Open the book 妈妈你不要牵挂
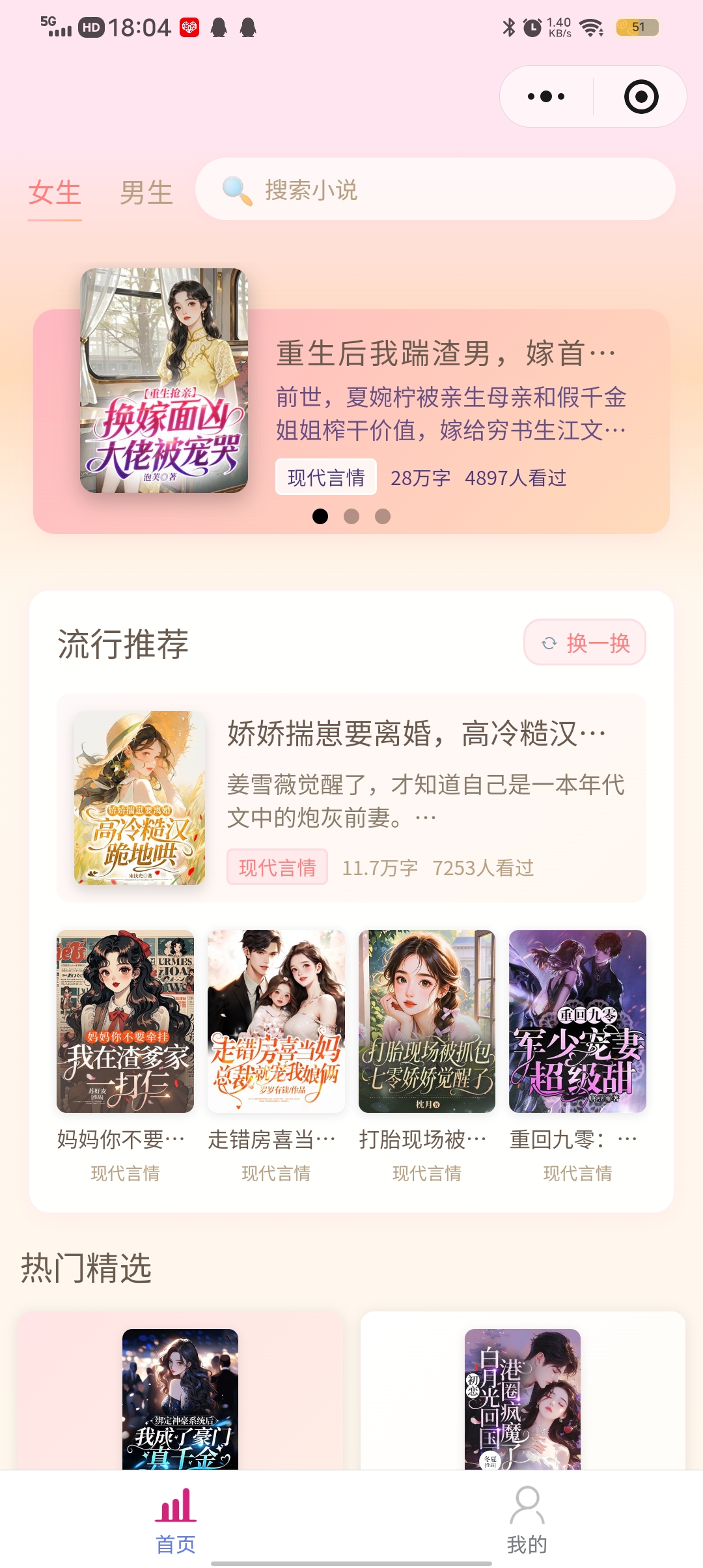Viewport: 703px width, 1568px height. tap(126, 1021)
